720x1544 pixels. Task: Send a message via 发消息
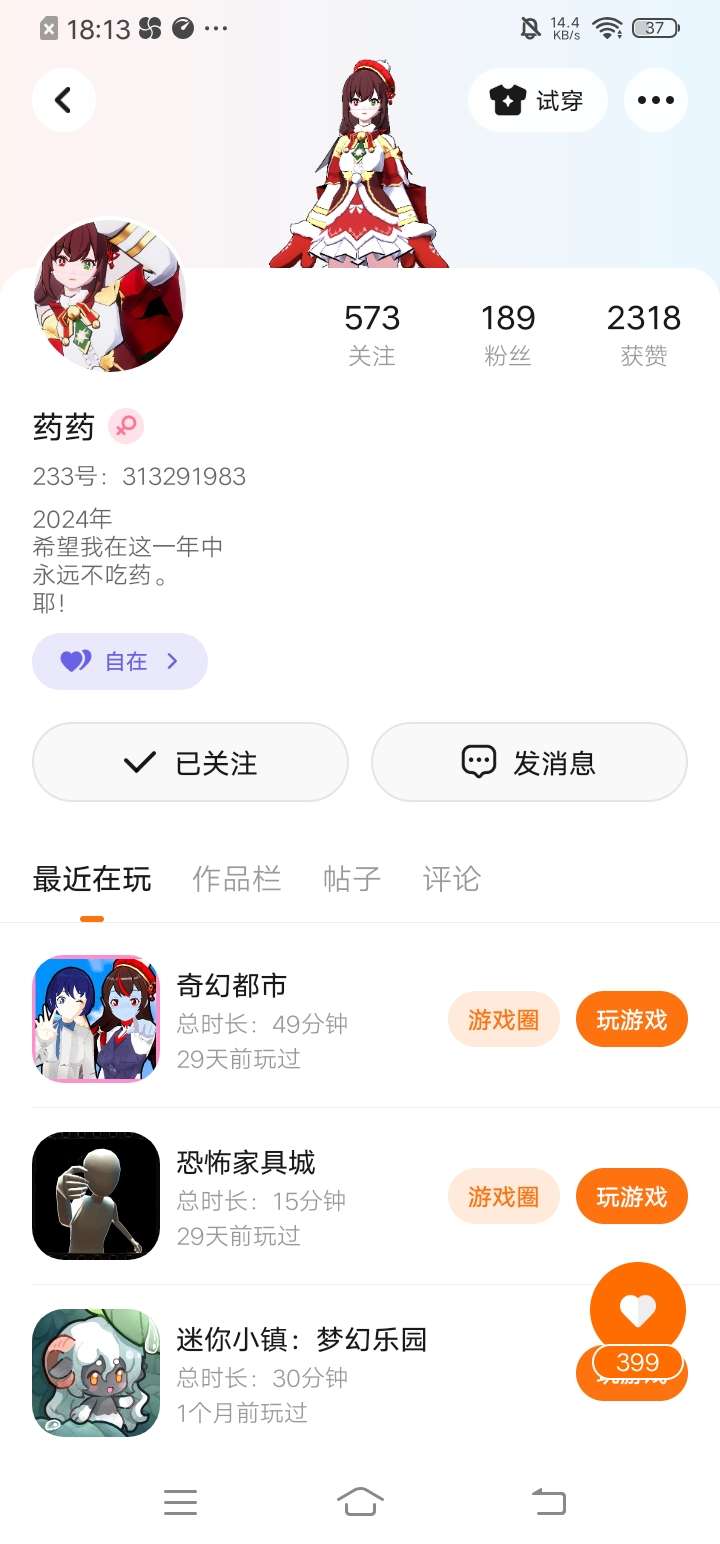click(x=529, y=763)
